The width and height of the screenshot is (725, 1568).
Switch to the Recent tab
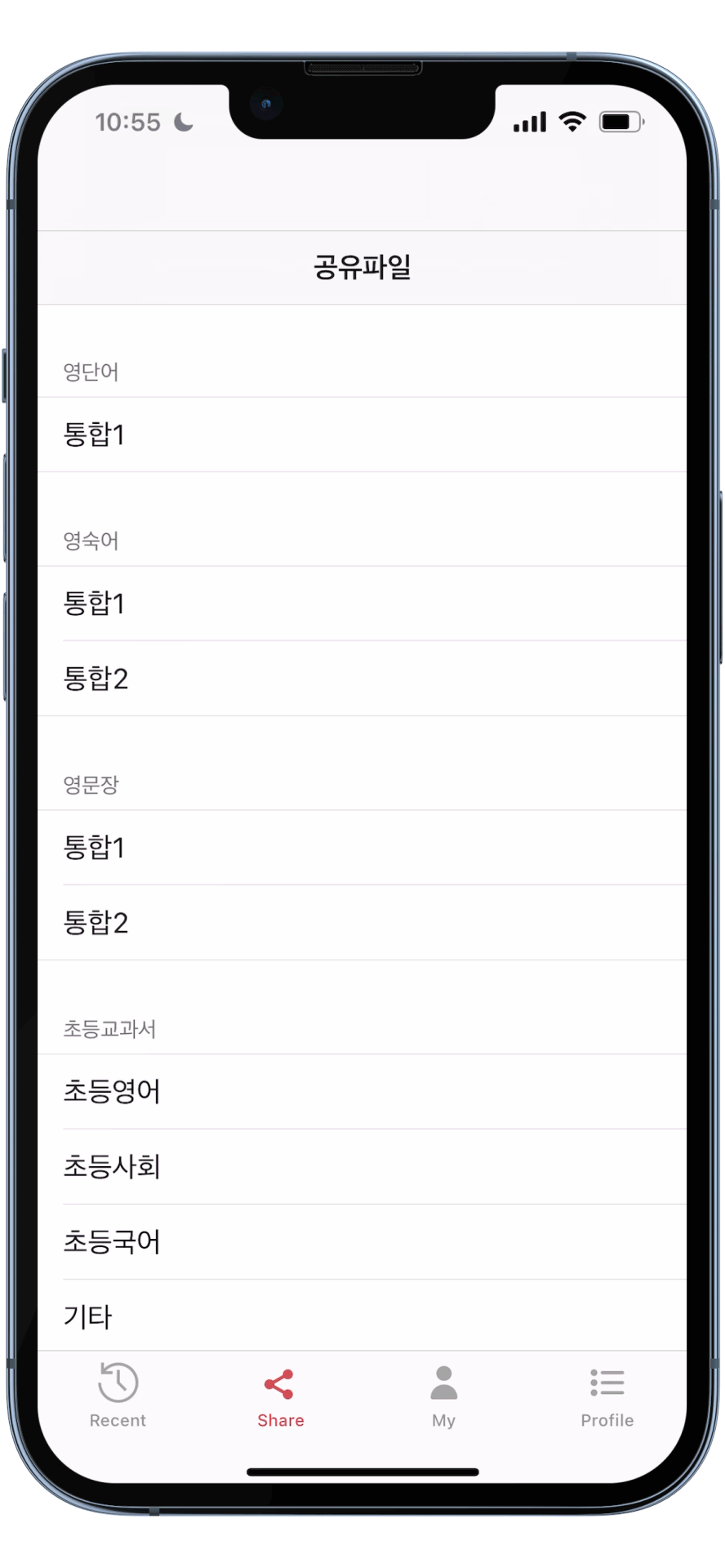(x=118, y=1395)
